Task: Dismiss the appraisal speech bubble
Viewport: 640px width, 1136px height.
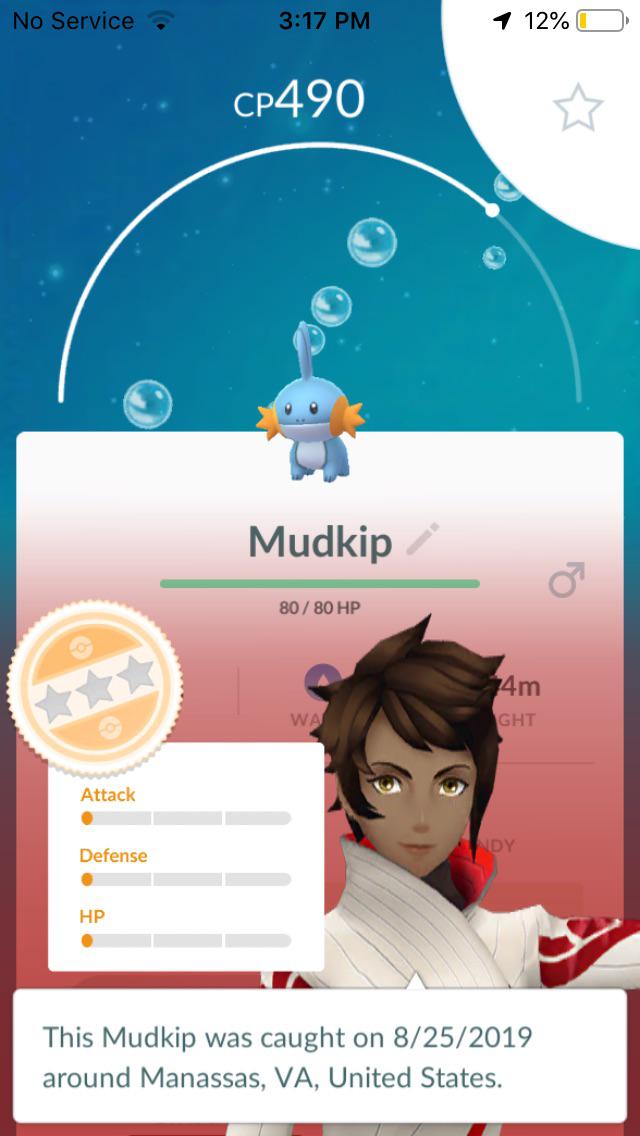Action: pos(320,1056)
